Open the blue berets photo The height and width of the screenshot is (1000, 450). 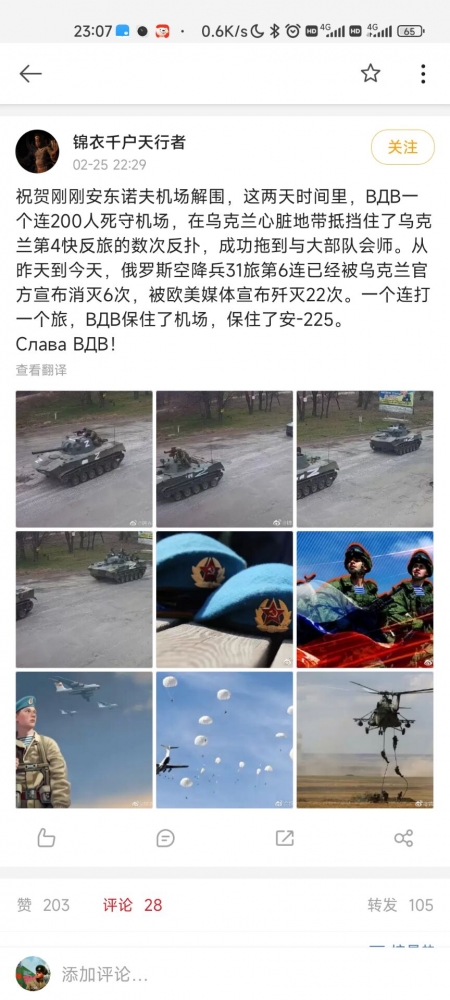click(x=224, y=599)
